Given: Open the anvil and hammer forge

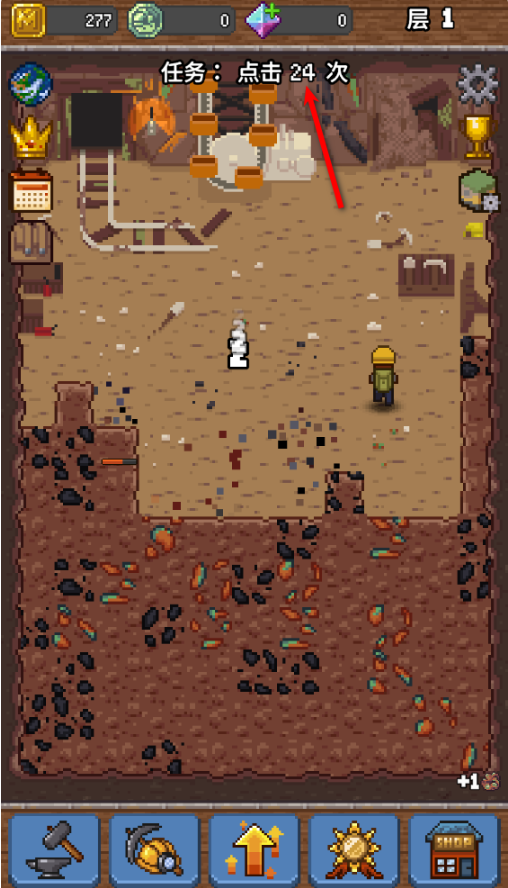Looking at the screenshot, I should click(x=55, y=848).
